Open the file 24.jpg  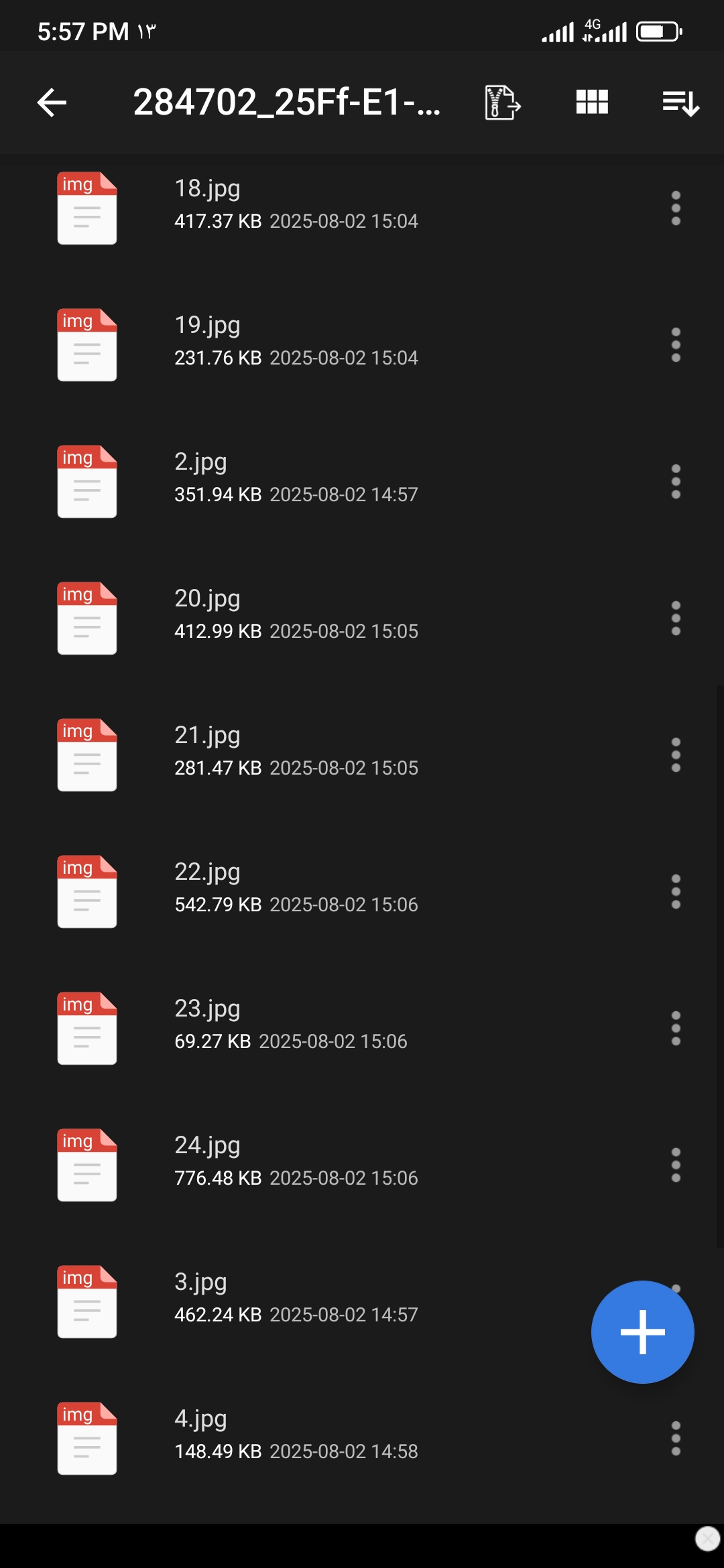[x=362, y=1165]
